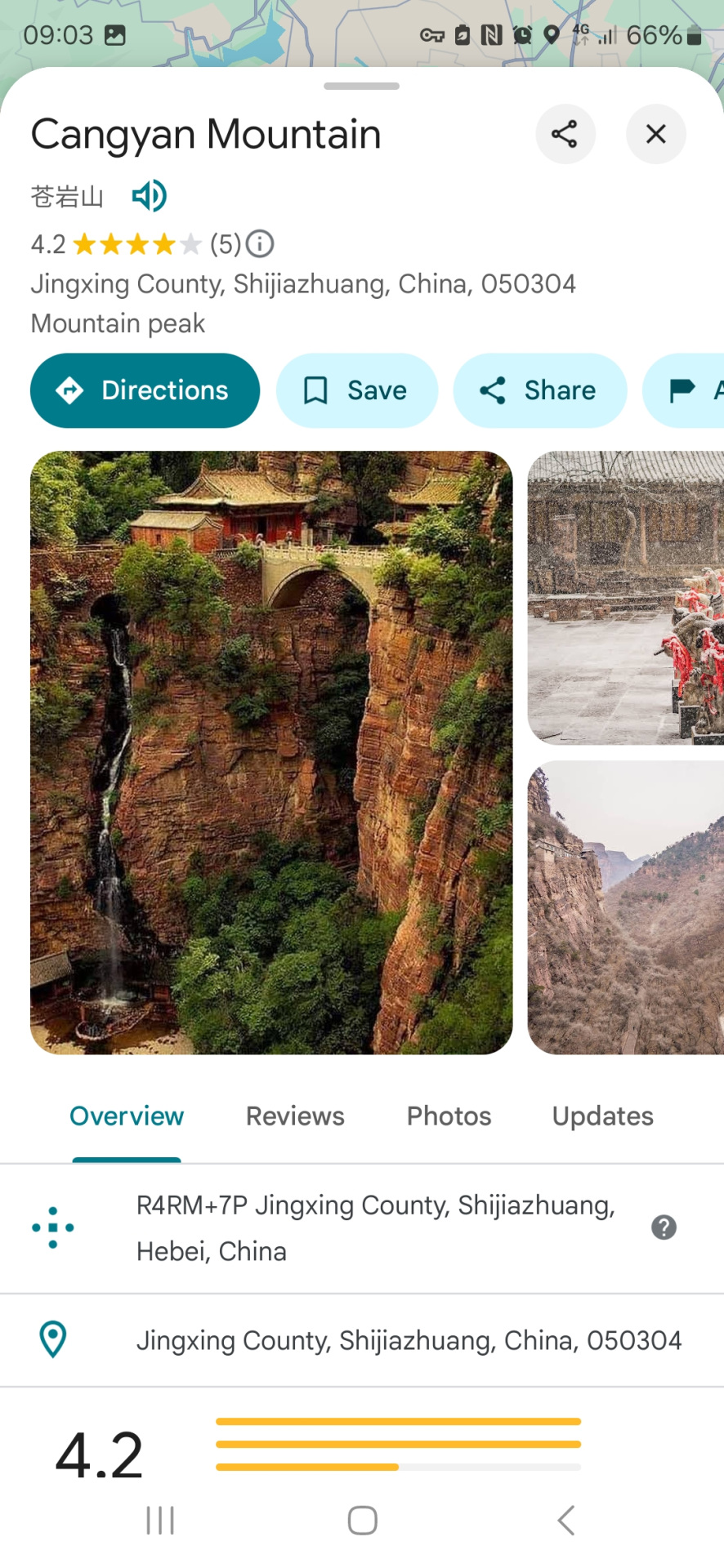Open the rating info icon
Screen dimensions: 724x1568
point(260,243)
